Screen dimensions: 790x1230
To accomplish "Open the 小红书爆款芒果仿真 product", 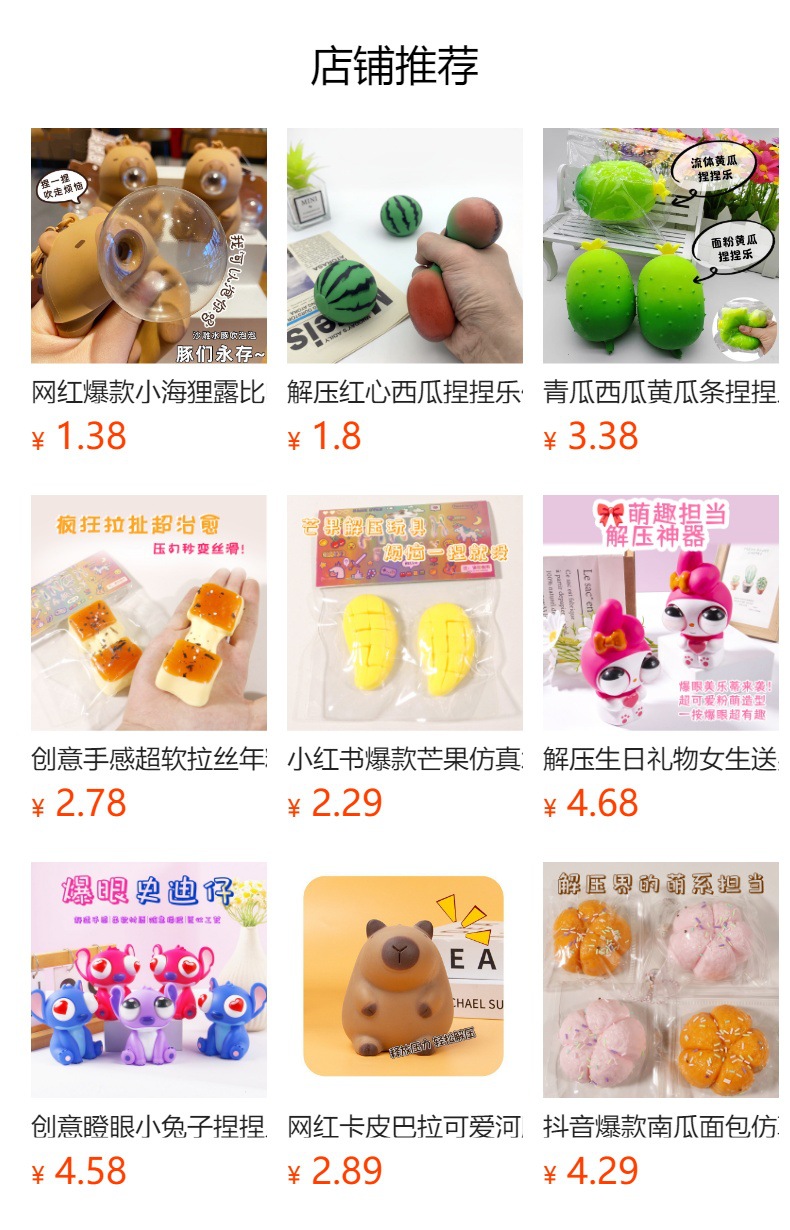I will [404, 613].
